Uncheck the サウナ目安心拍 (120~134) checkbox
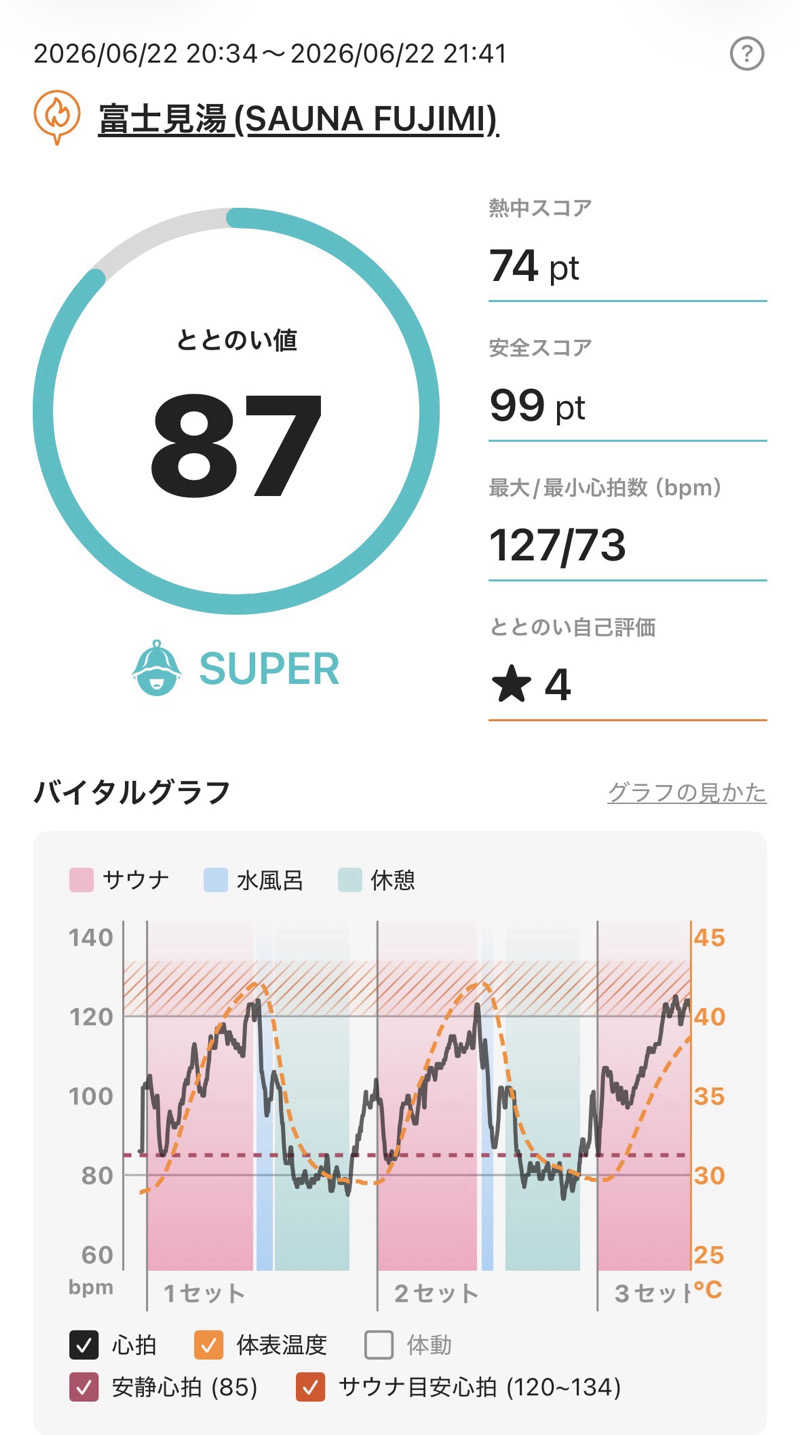Image resolution: width=800 pixels, height=1435 pixels. 311,1387
